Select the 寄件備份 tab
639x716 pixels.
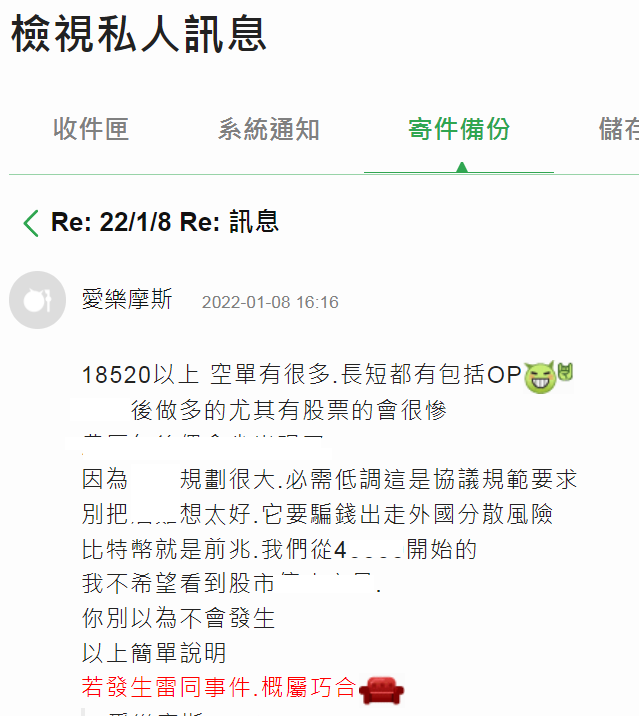pos(459,130)
